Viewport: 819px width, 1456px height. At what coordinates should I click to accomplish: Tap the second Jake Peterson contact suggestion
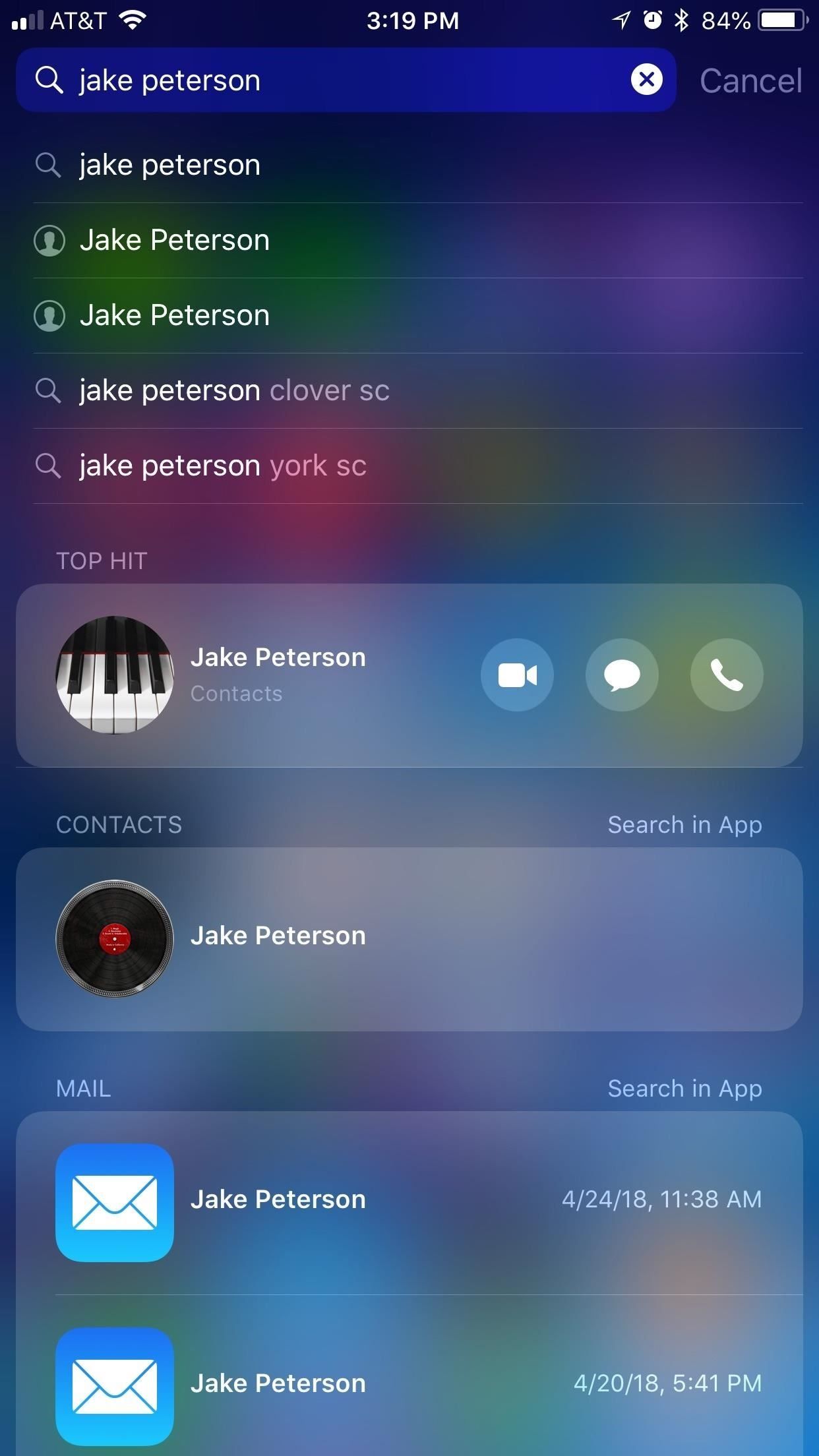(x=175, y=315)
